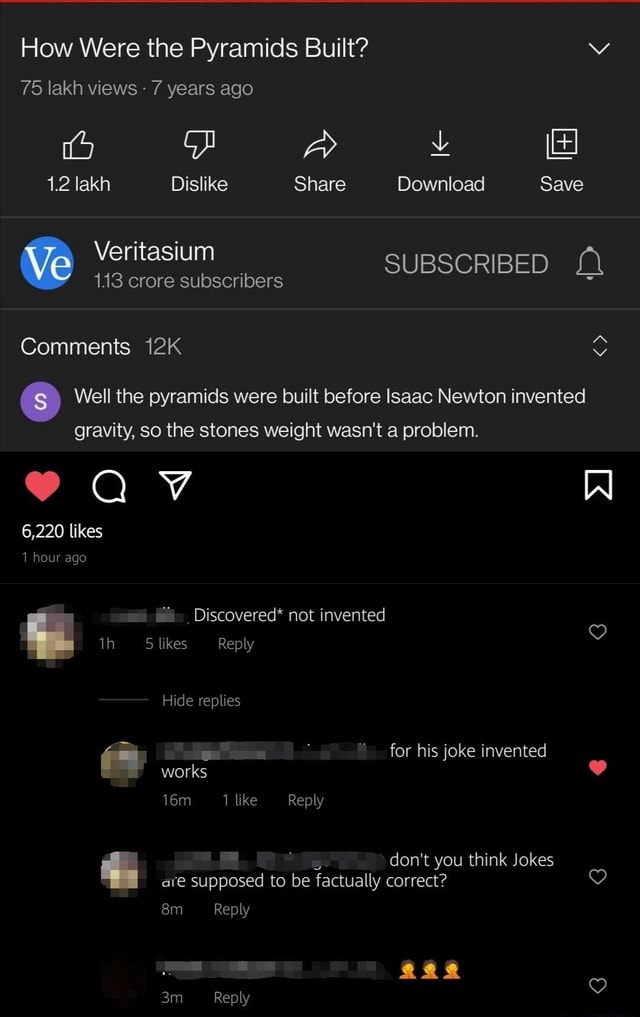Hide replies under the first comment

point(201,700)
